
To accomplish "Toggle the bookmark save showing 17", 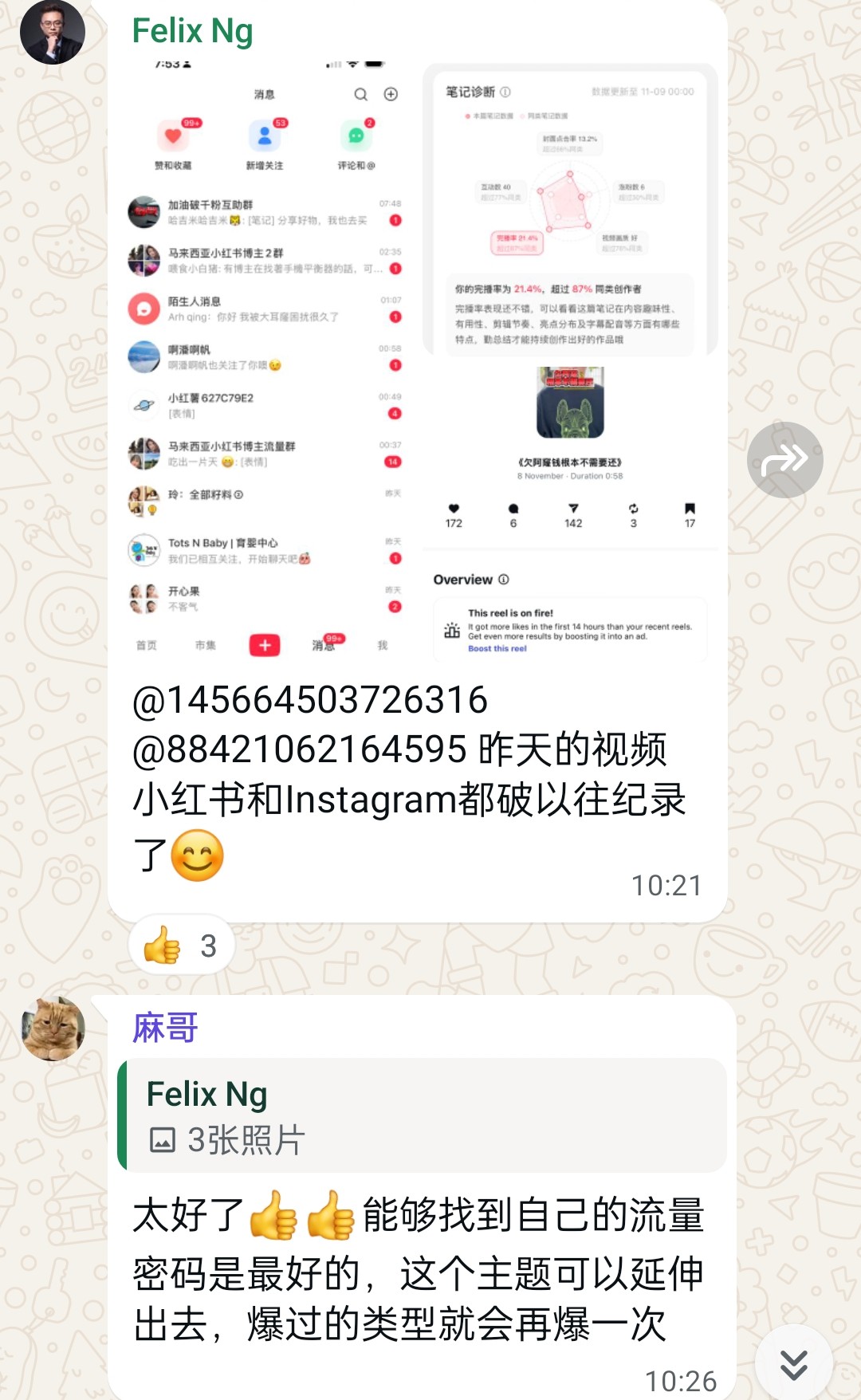I will pos(690,508).
